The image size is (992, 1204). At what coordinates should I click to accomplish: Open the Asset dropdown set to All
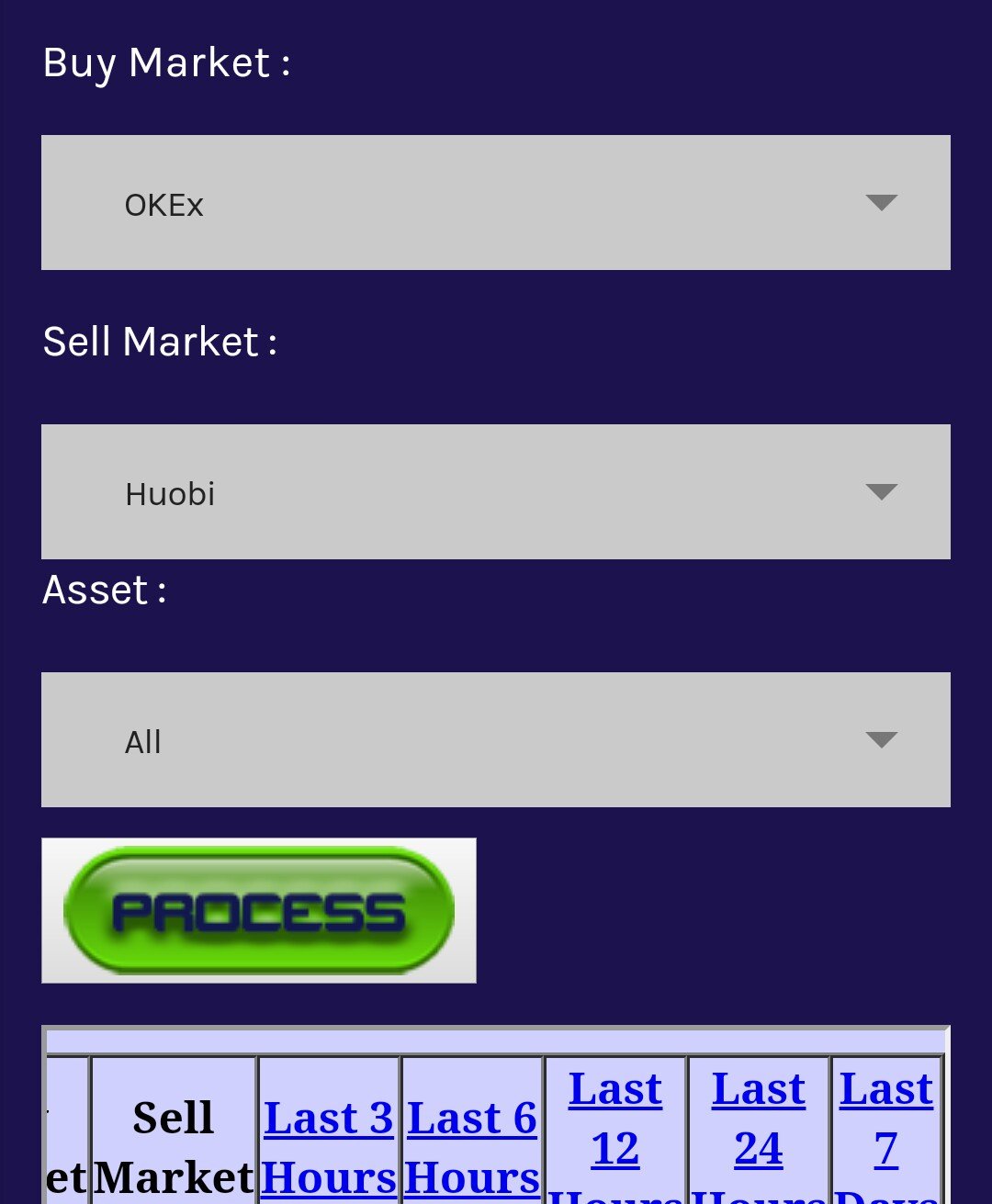click(x=496, y=740)
